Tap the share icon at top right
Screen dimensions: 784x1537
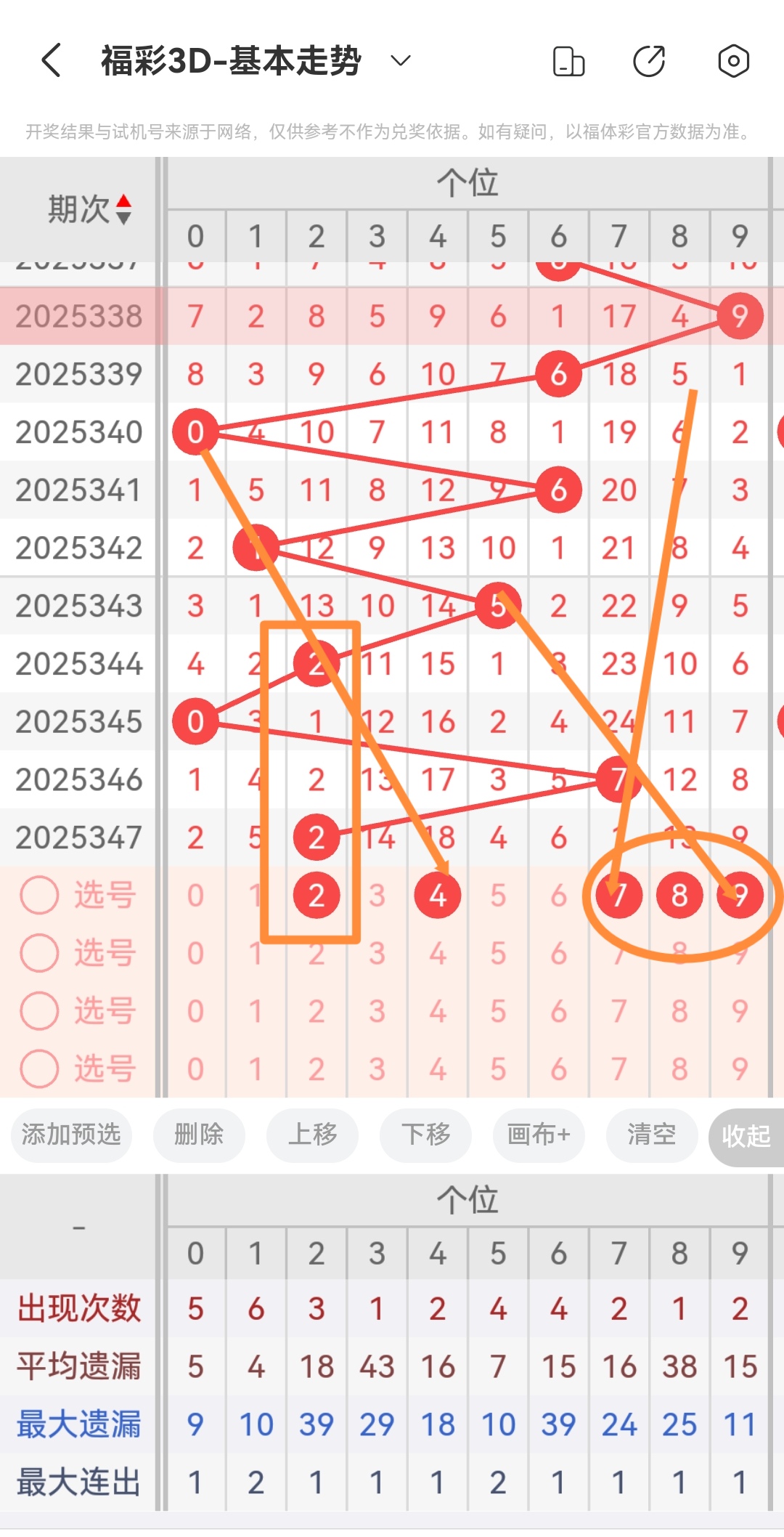pos(650,62)
